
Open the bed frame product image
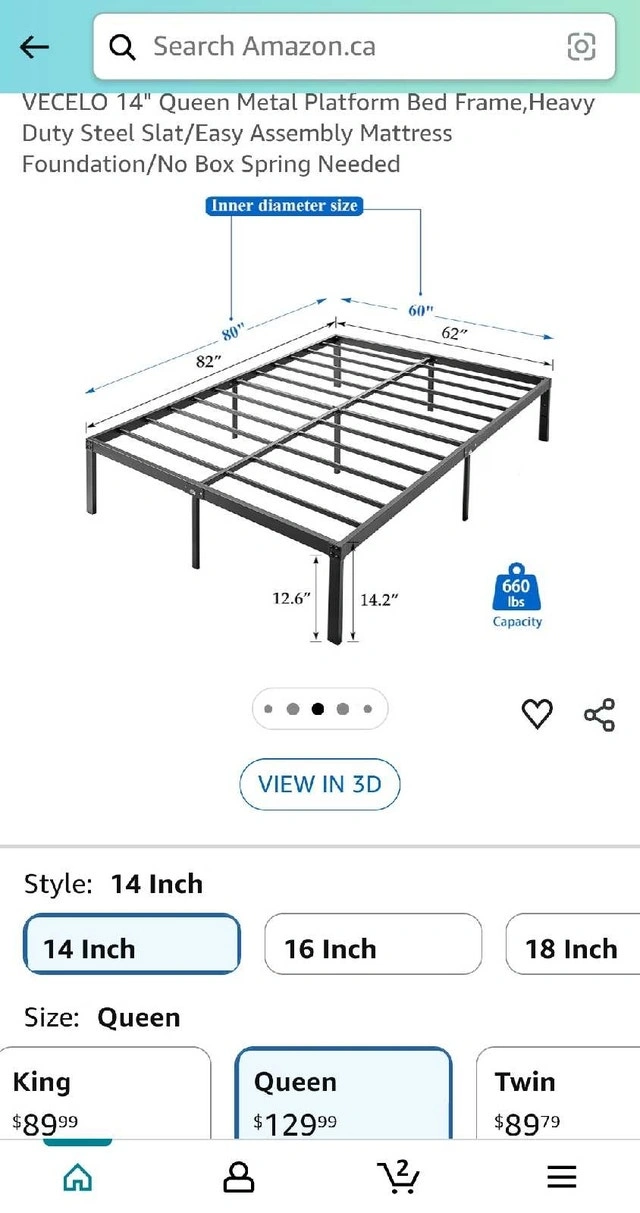pyautogui.click(x=320, y=430)
